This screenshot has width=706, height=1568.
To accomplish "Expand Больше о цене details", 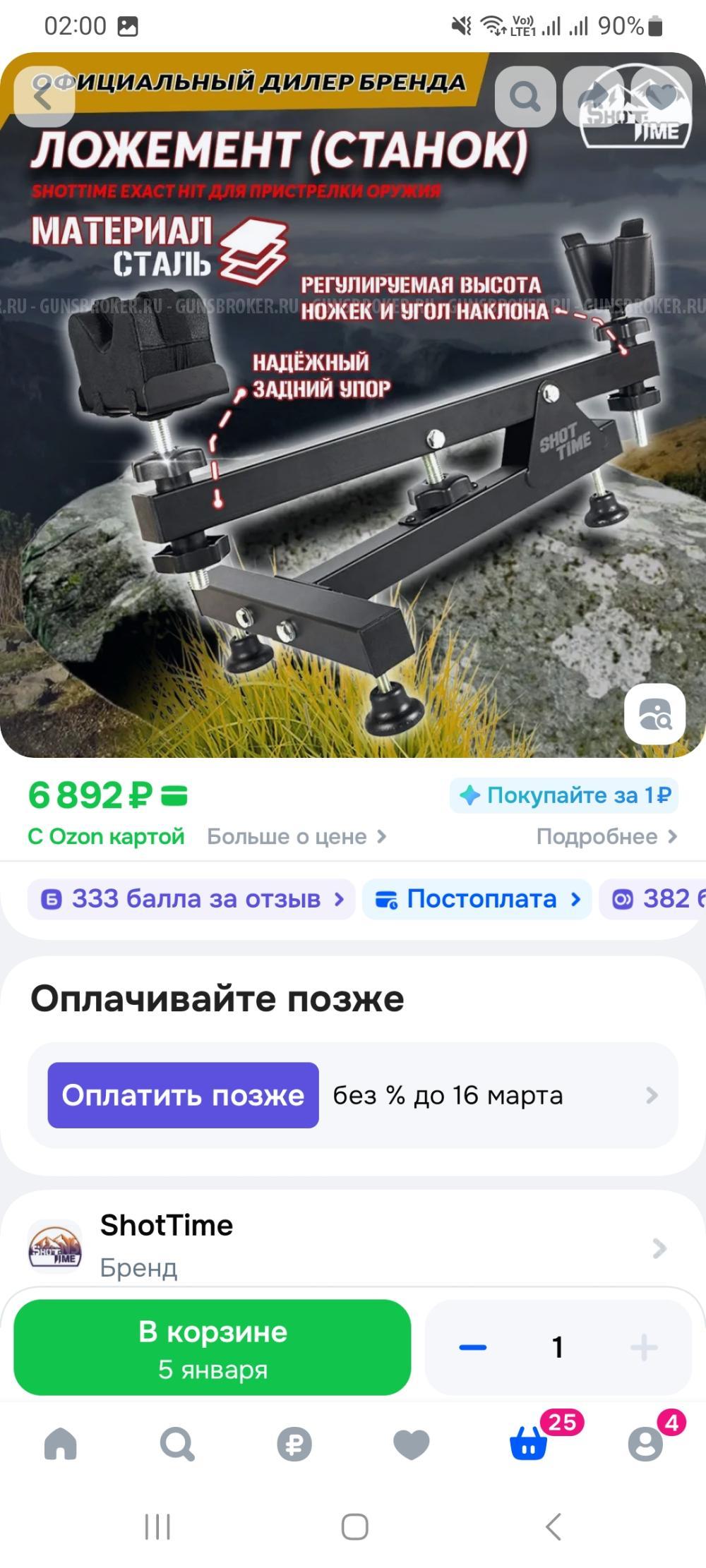I will pos(296,836).
